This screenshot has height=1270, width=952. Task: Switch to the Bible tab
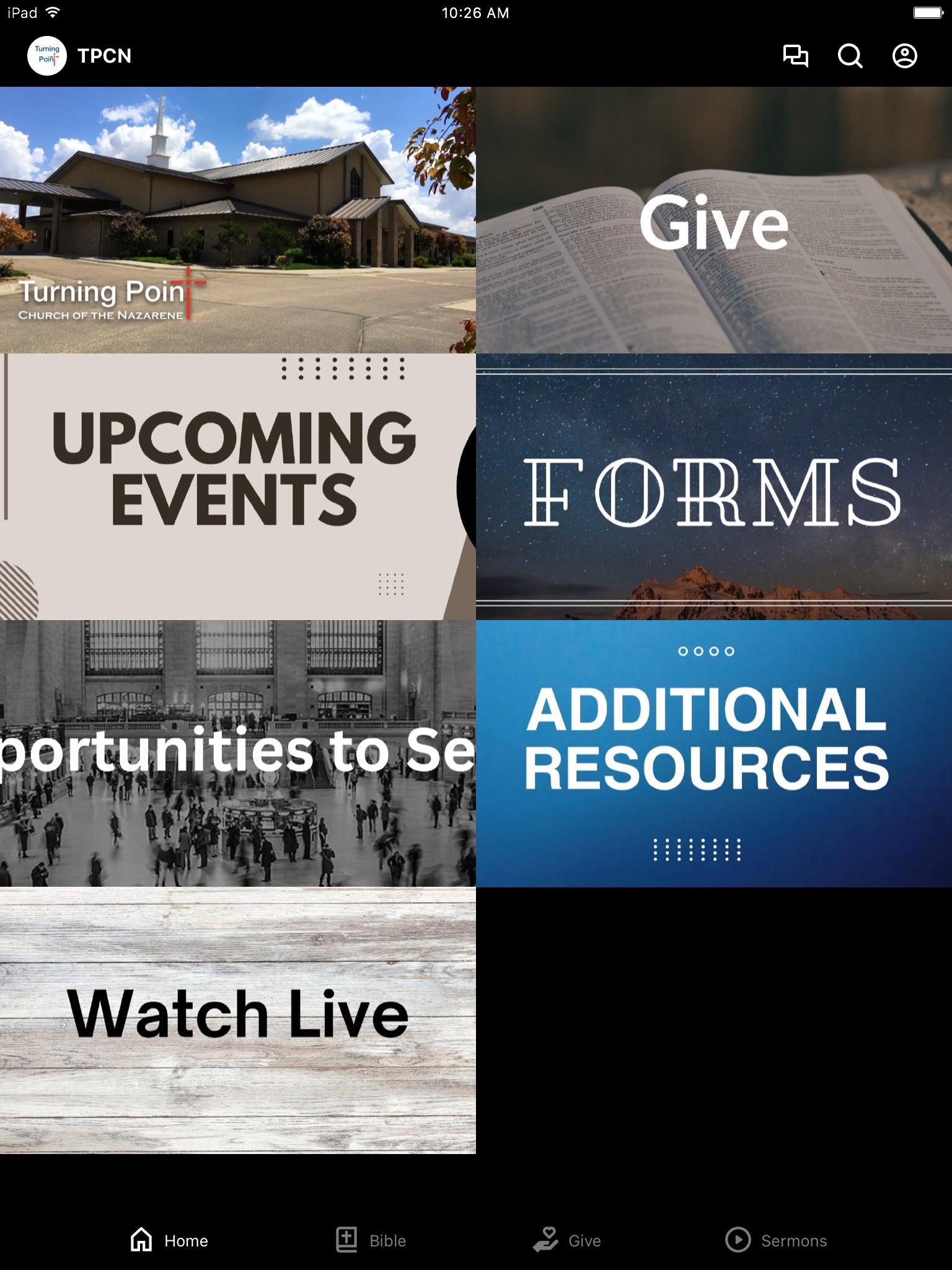(x=371, y=1240)
